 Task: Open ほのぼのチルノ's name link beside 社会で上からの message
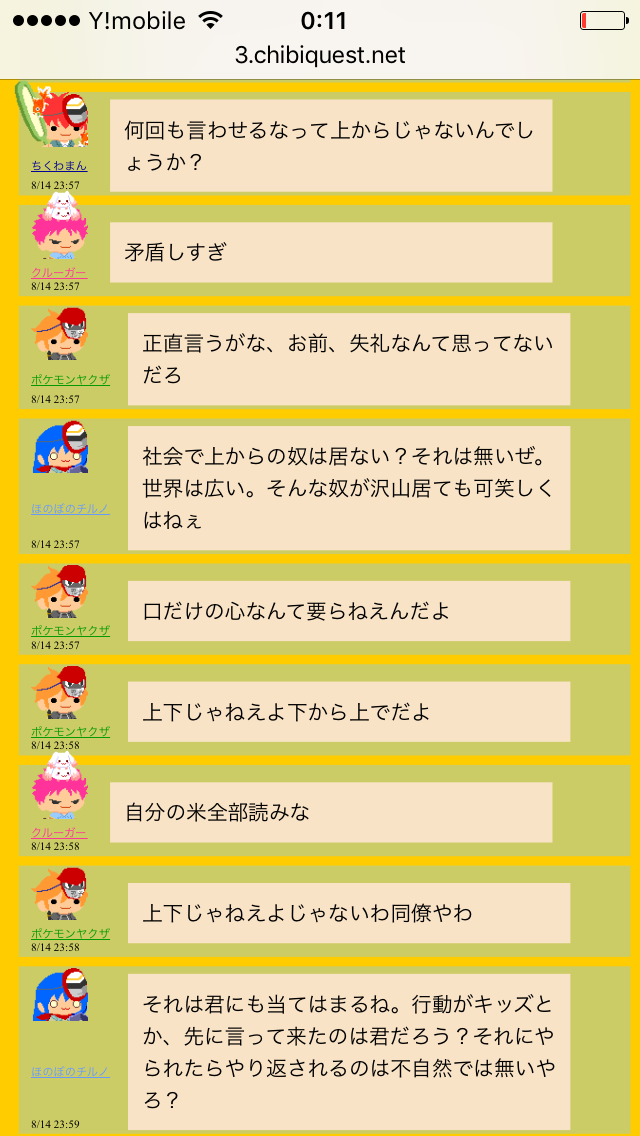(70, 509)
